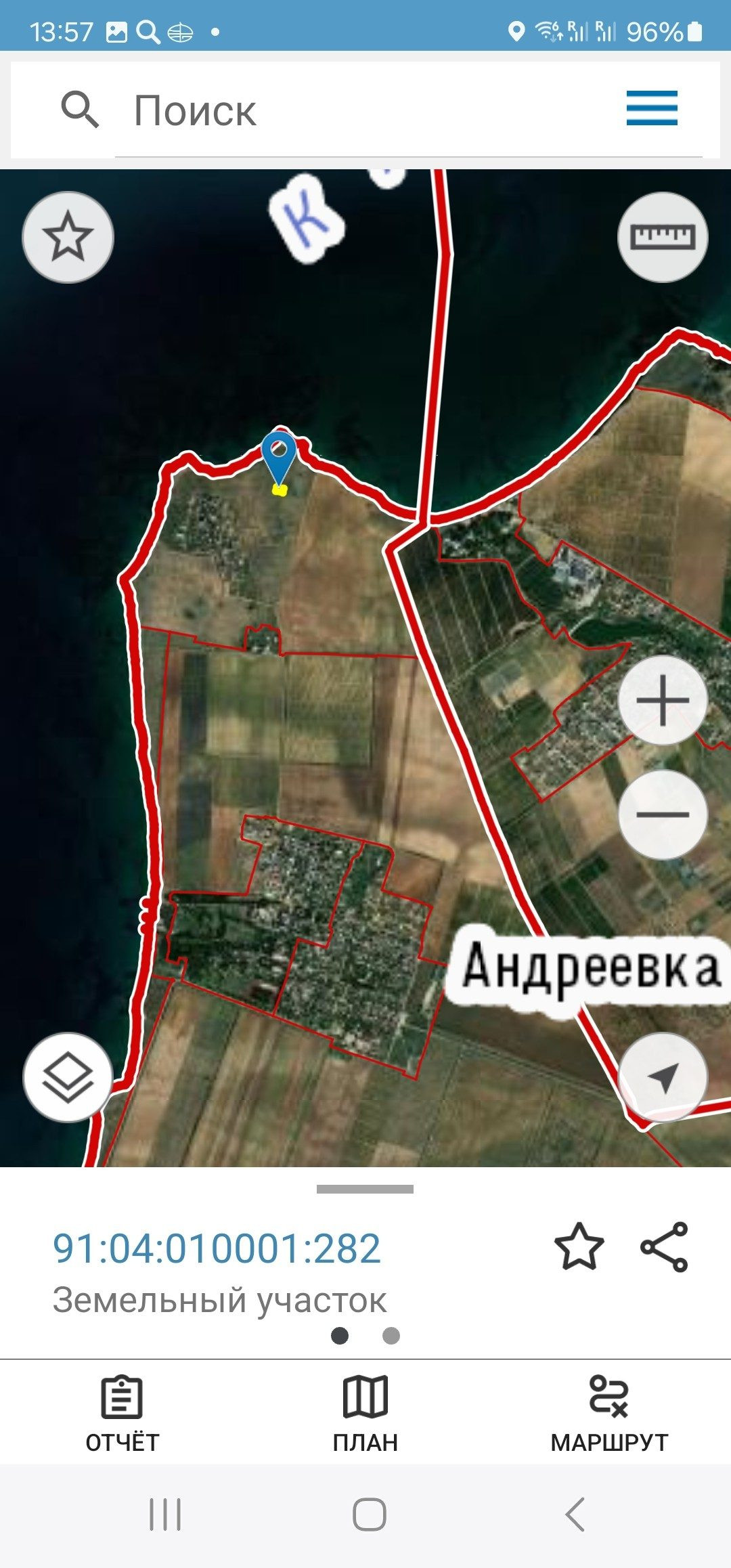Zoom in the map with plus button
731x1568 pixels.
coord(663,700)
